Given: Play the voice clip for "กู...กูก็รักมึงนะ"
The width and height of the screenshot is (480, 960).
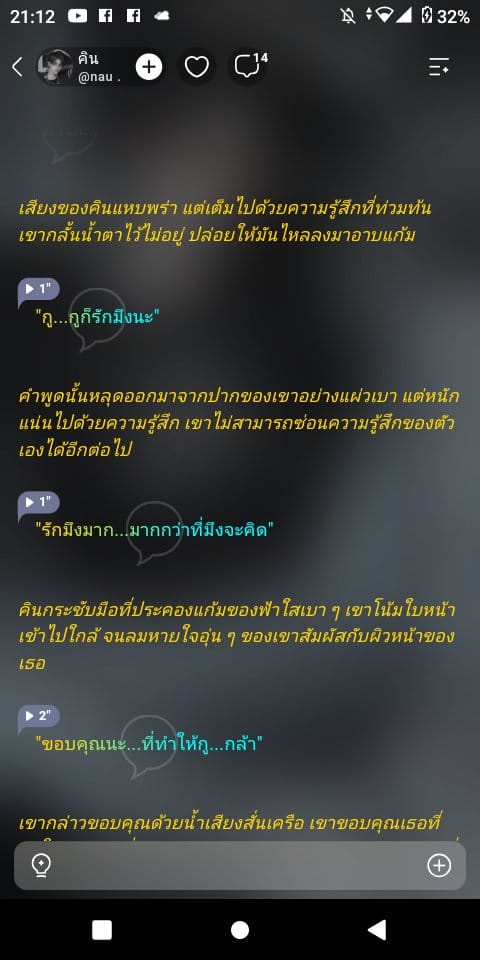Looking at the screenshot, I should [39, 290].
